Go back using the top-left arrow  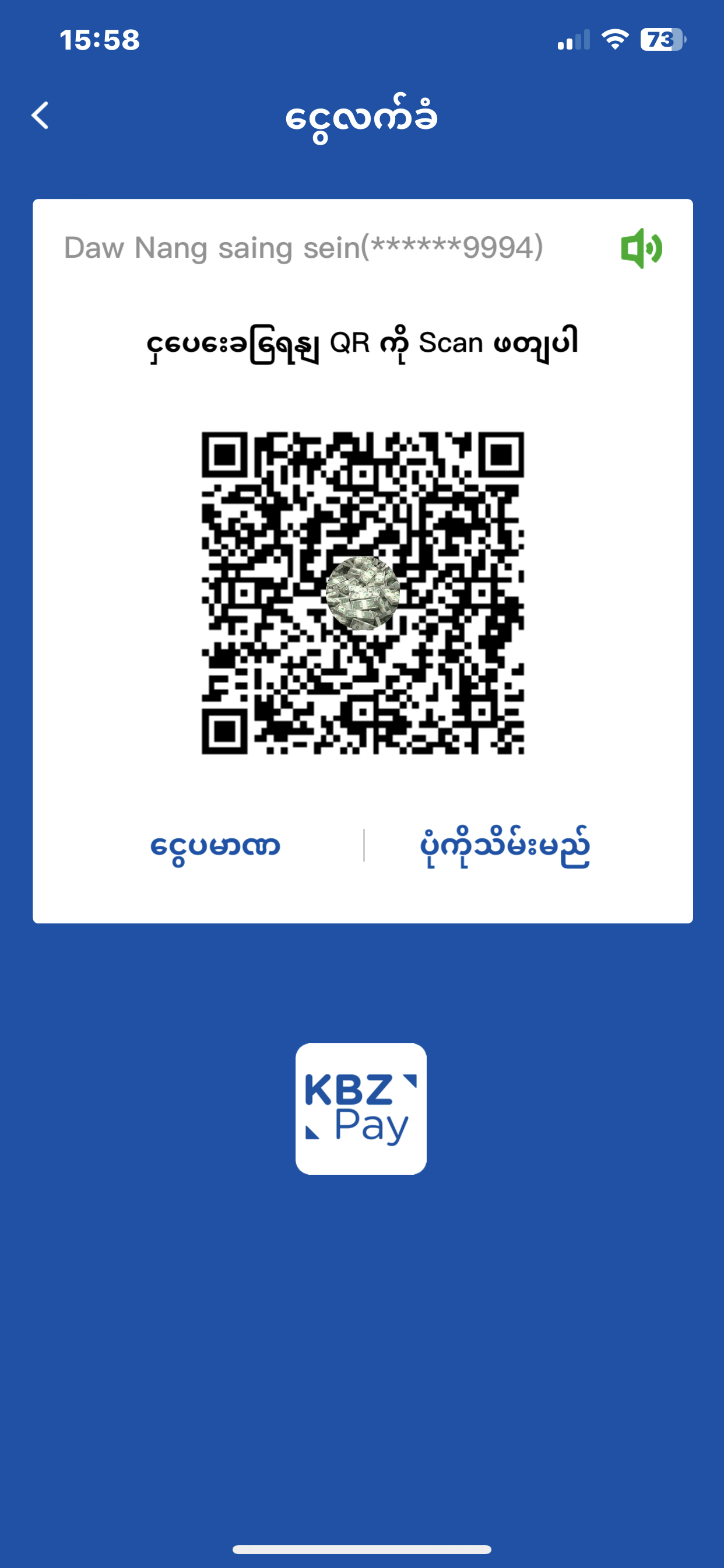(x=41, y=116)
